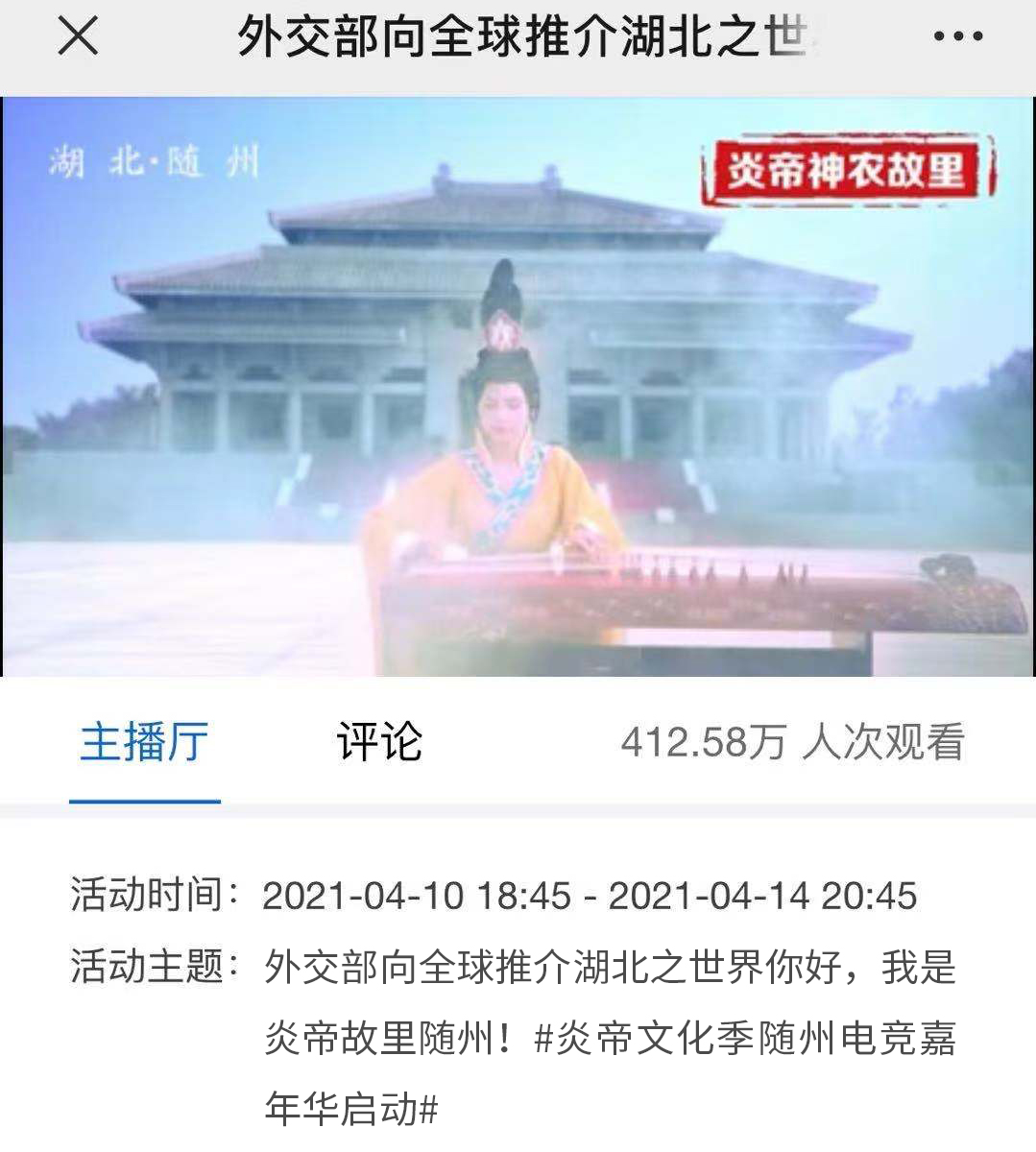Switch to the 评论 tab
This screenshot has width=1036, height=1152.
coord(379,742)
